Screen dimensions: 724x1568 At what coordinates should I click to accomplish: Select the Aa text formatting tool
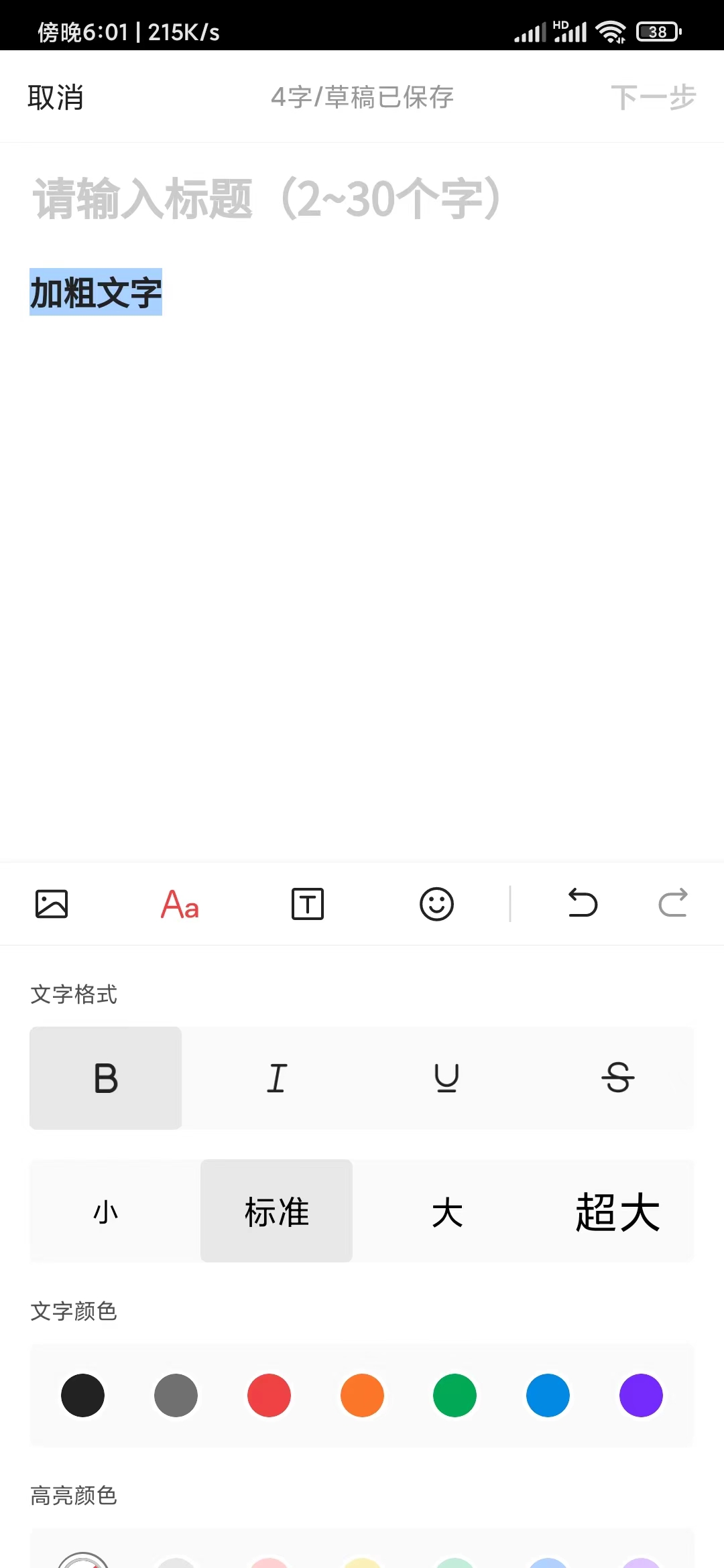179,903
